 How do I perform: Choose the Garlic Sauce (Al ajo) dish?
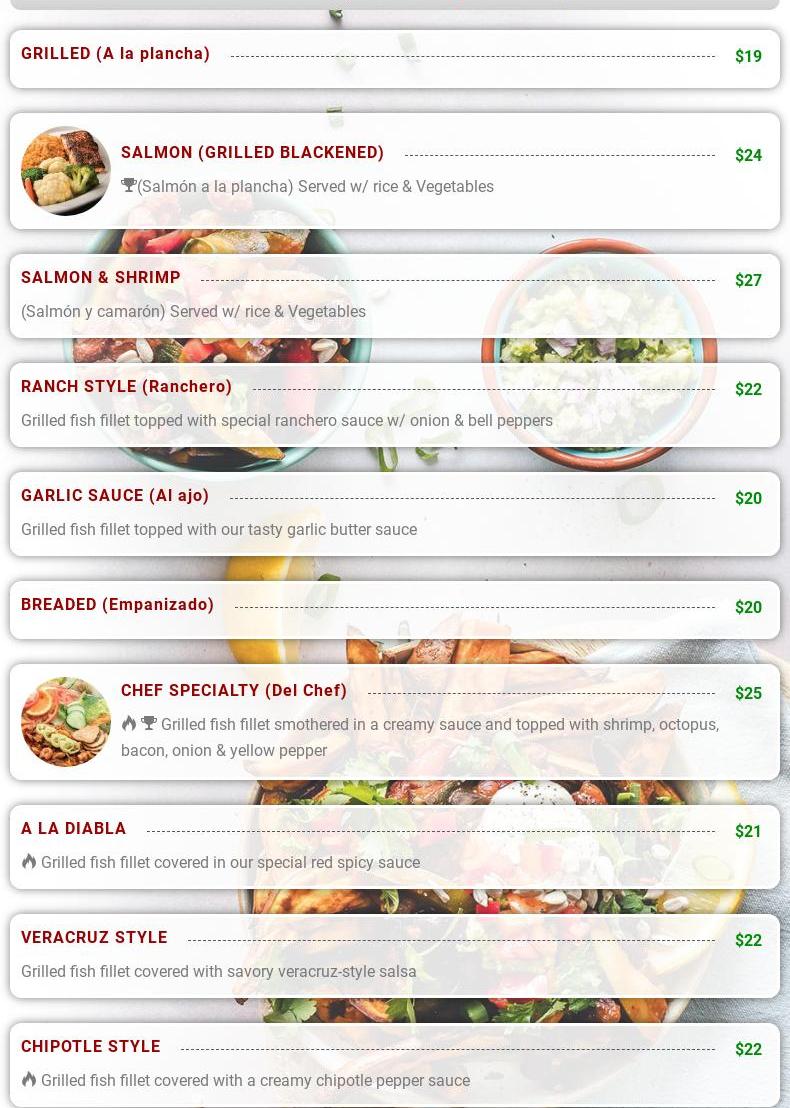115,496
